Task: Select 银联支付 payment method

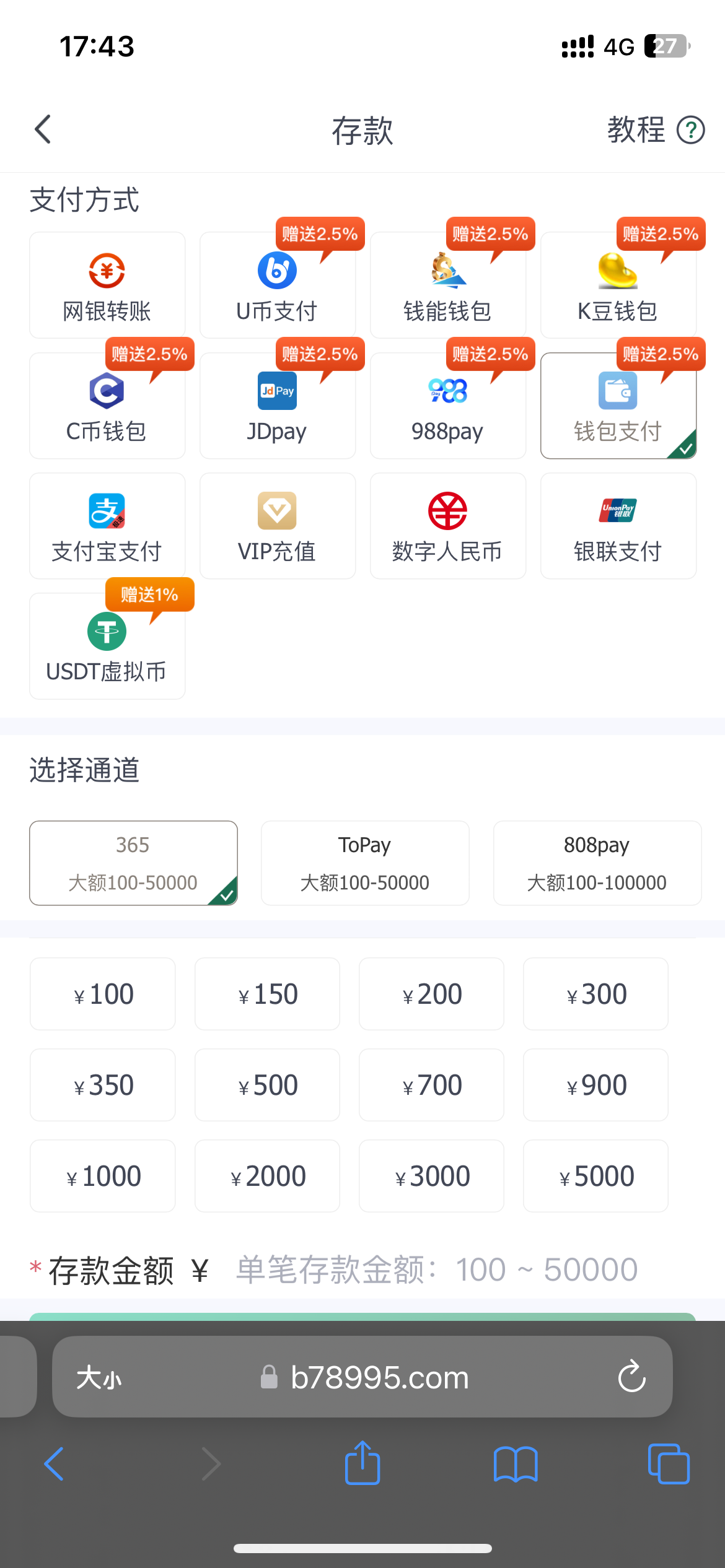Action: point(618,526)
